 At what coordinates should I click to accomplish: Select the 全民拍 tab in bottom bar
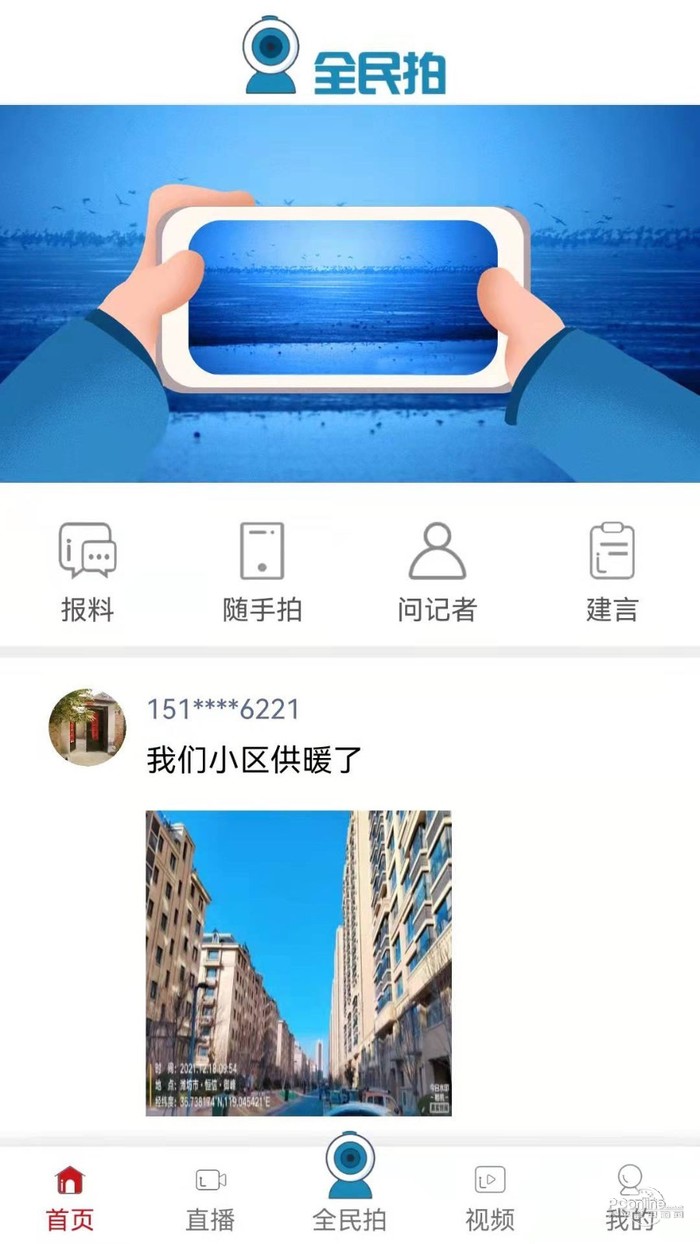[350, 1185]
